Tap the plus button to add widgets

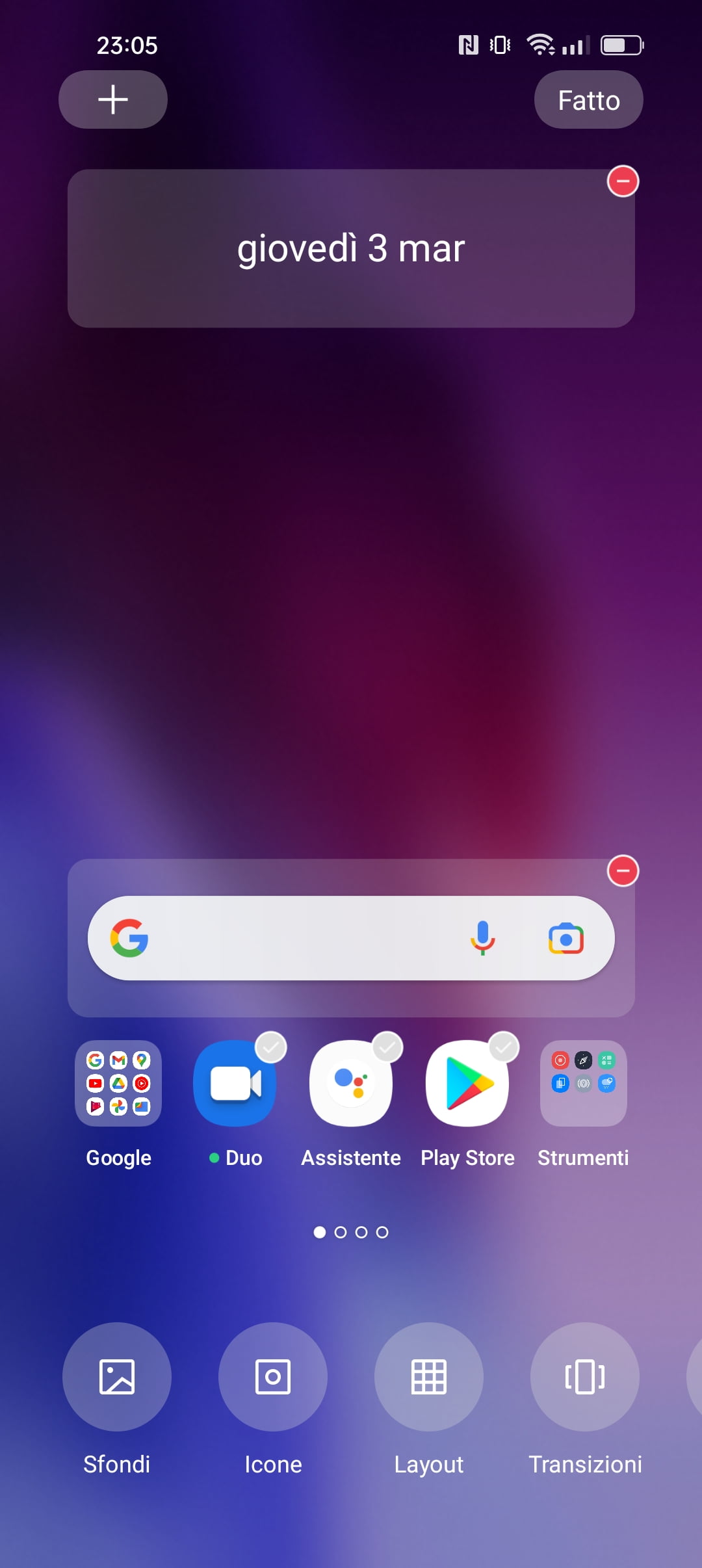pos(113,99)
